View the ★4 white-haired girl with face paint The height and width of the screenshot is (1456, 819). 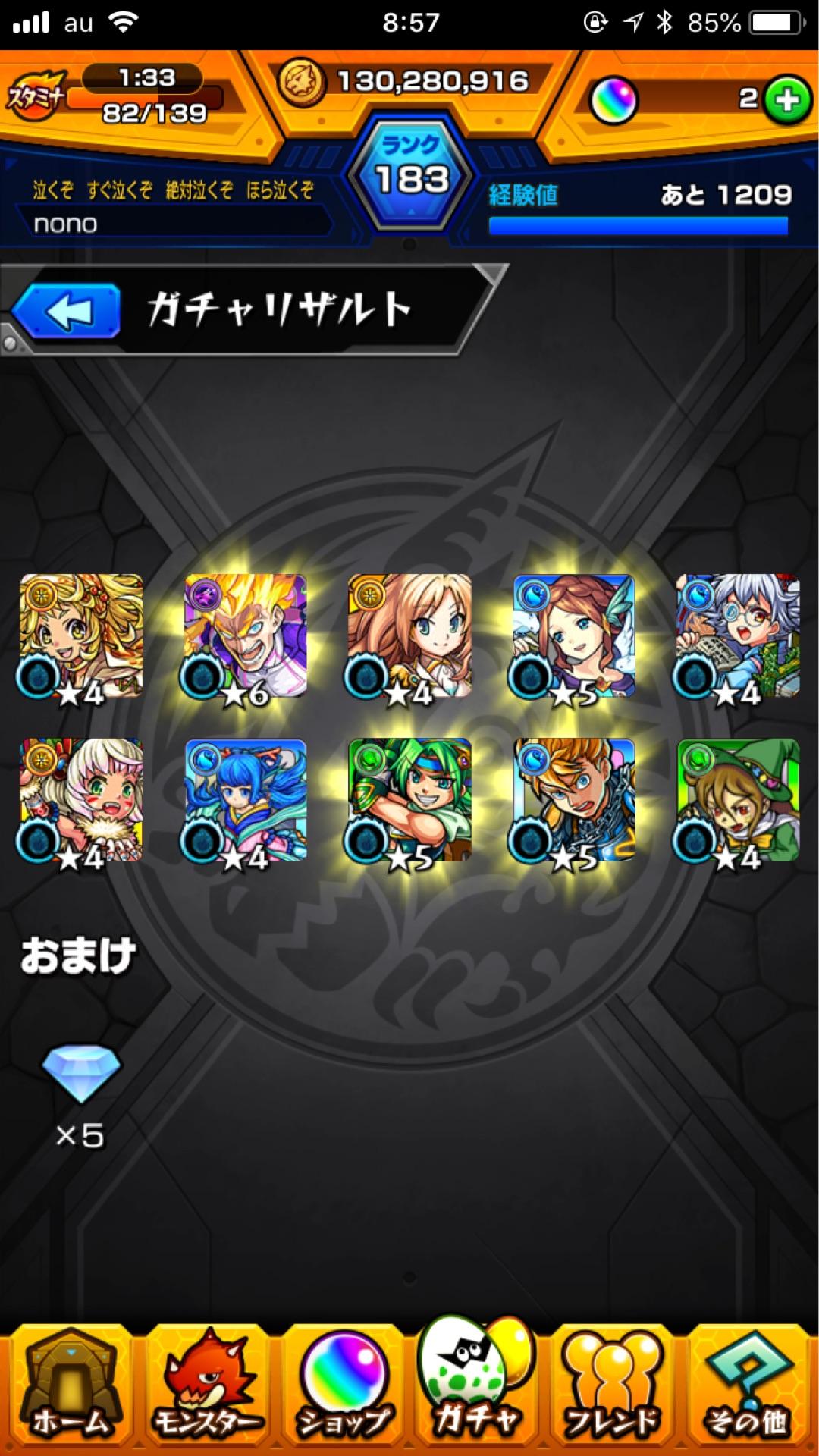pyautogui.click(x=81, y=800)
